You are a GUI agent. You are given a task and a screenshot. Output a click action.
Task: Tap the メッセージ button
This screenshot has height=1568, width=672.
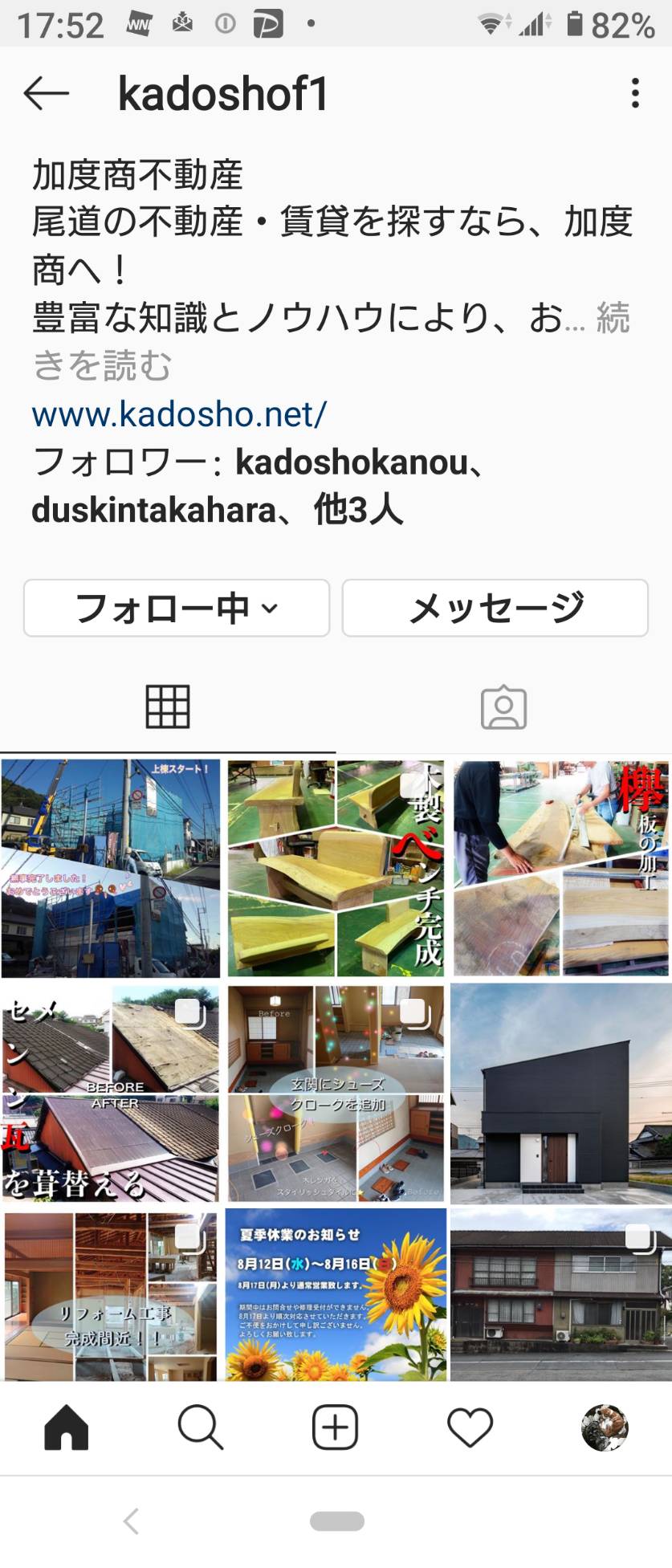(495, 608)
